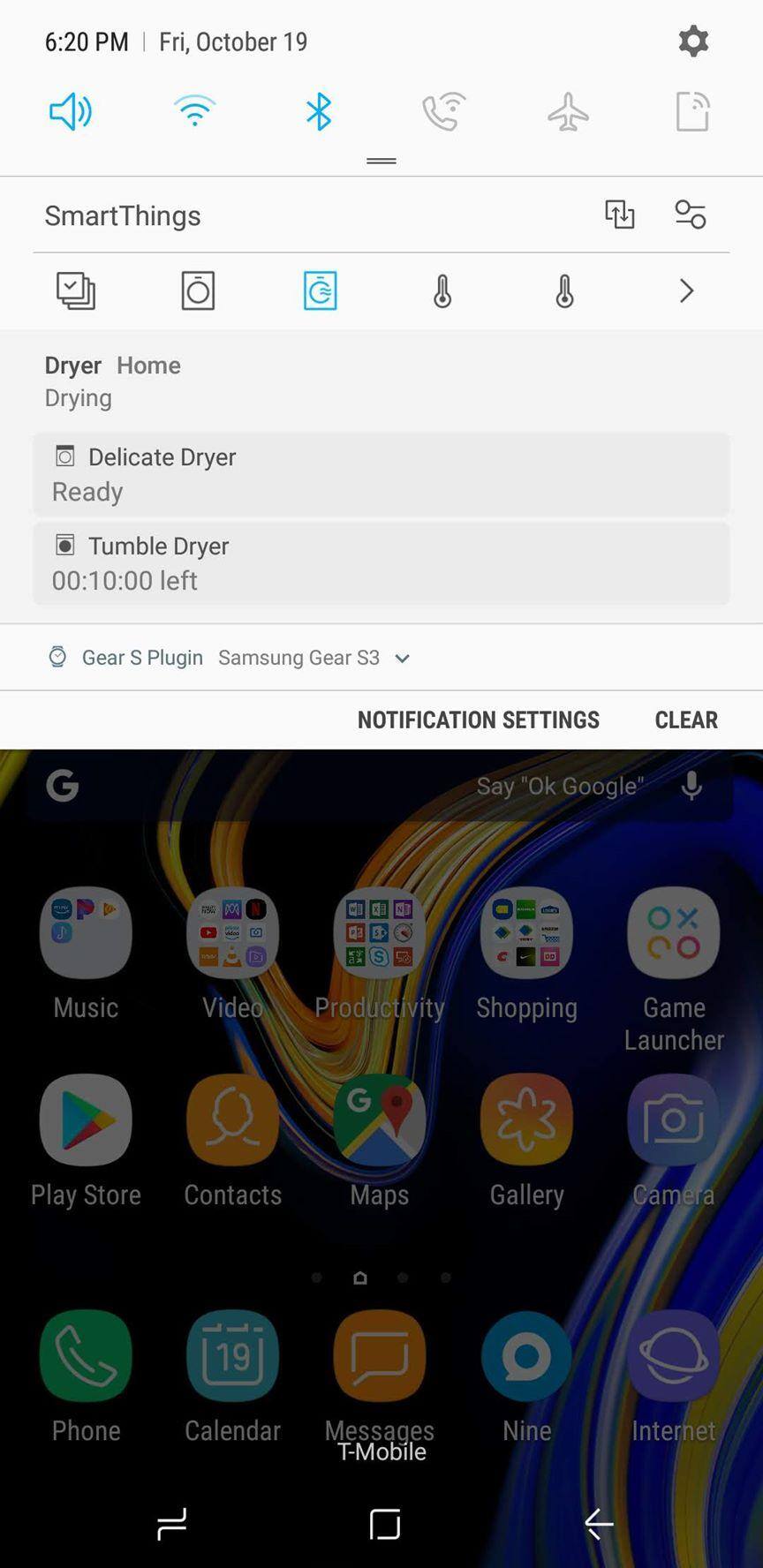Open settings via the gear icon
Image resolution: width=763 pixels, height=1568 pixels.
tap(693, 41)
